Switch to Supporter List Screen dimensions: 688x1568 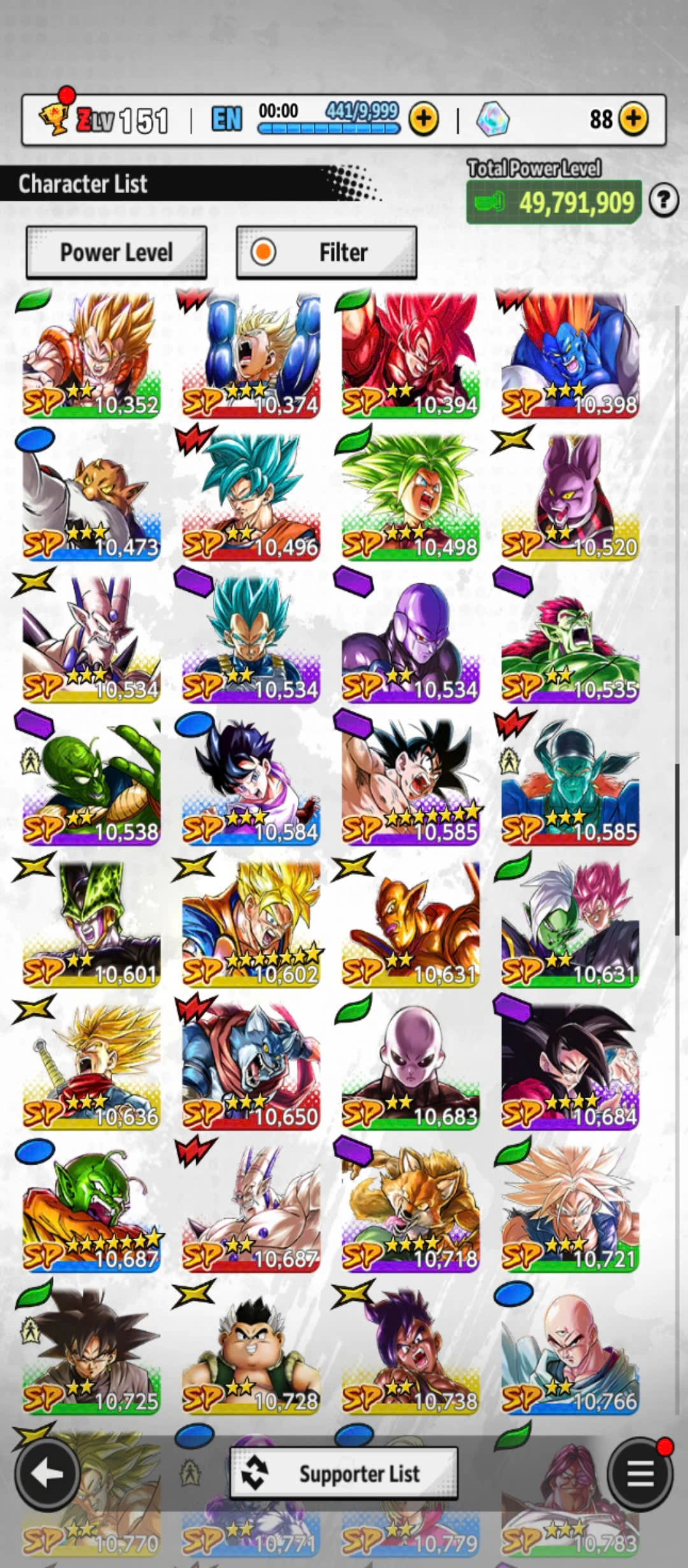click(344, 1473)
